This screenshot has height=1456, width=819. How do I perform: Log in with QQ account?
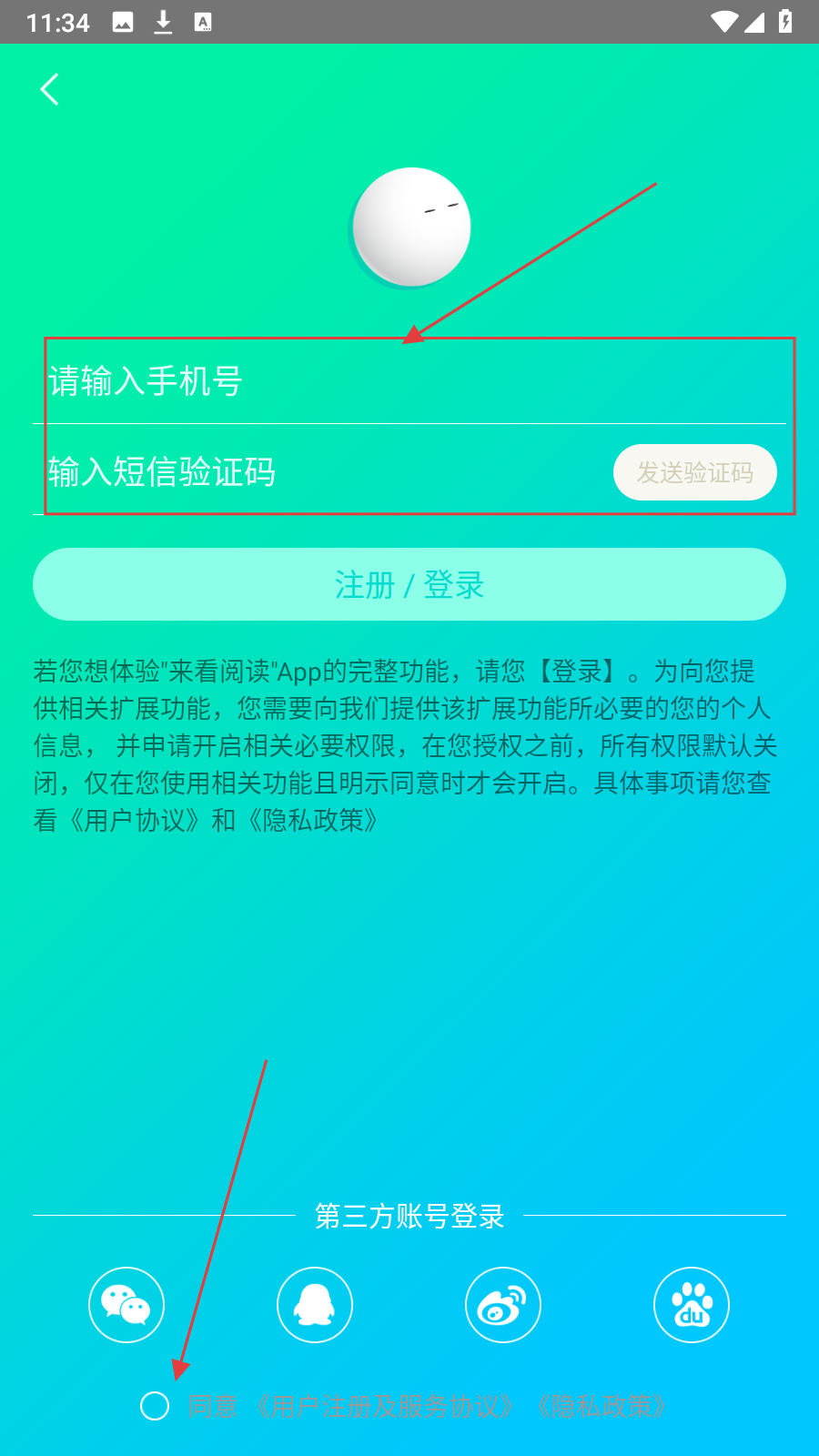[x=315, y=1305]
